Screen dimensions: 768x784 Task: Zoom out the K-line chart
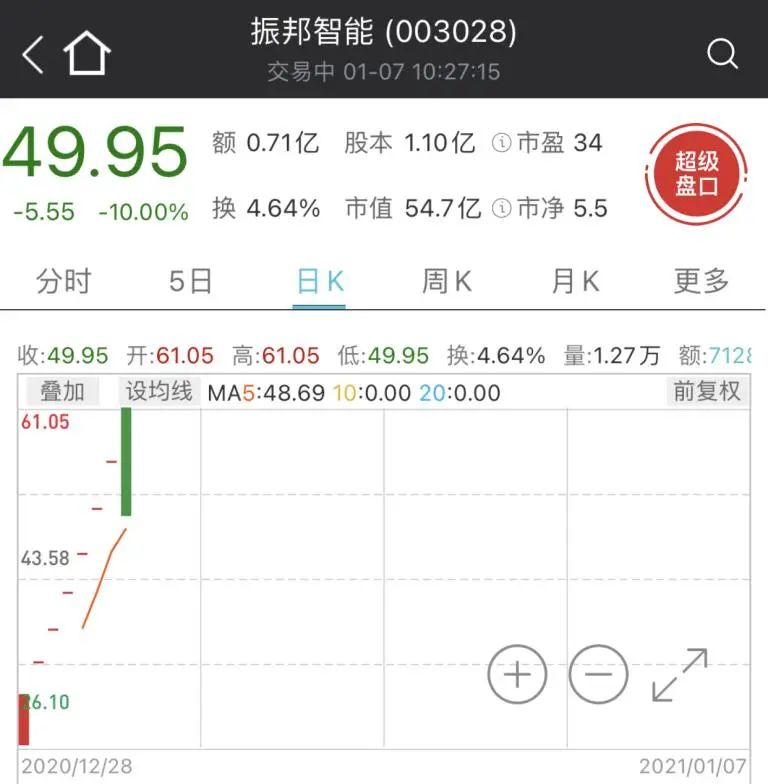click(598, 675)
